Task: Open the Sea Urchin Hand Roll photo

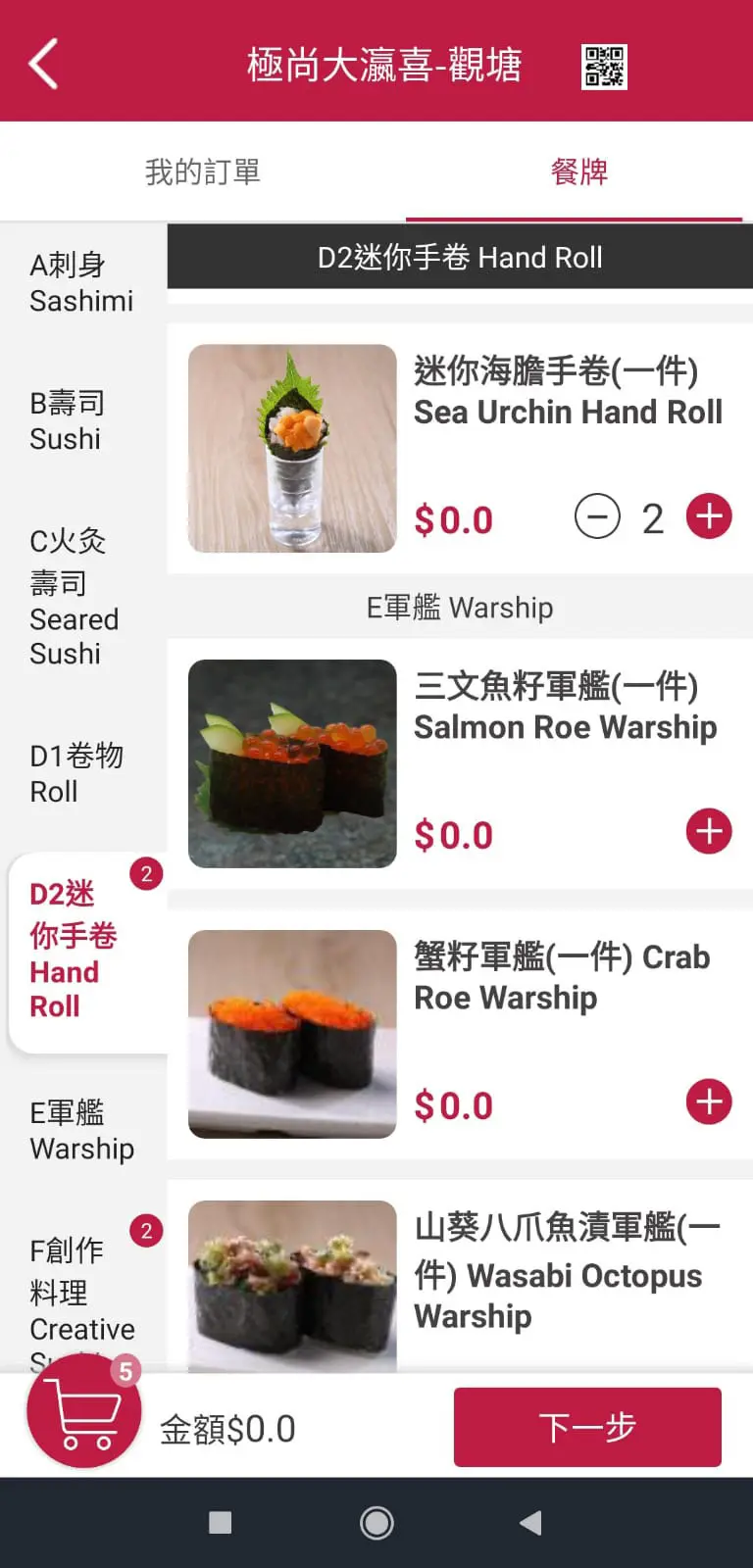Action: [292, 448]
